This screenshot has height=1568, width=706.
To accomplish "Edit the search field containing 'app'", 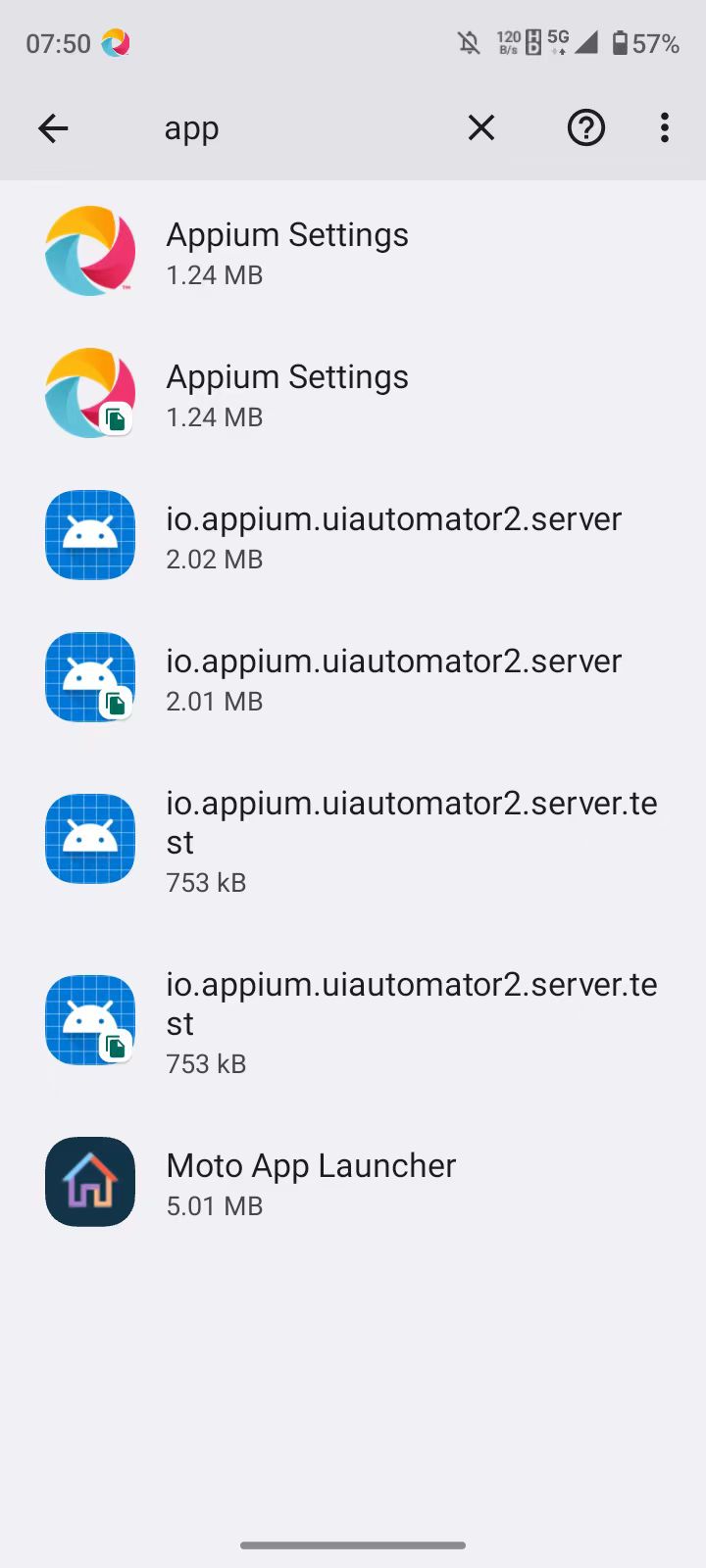I will (294, 128).
